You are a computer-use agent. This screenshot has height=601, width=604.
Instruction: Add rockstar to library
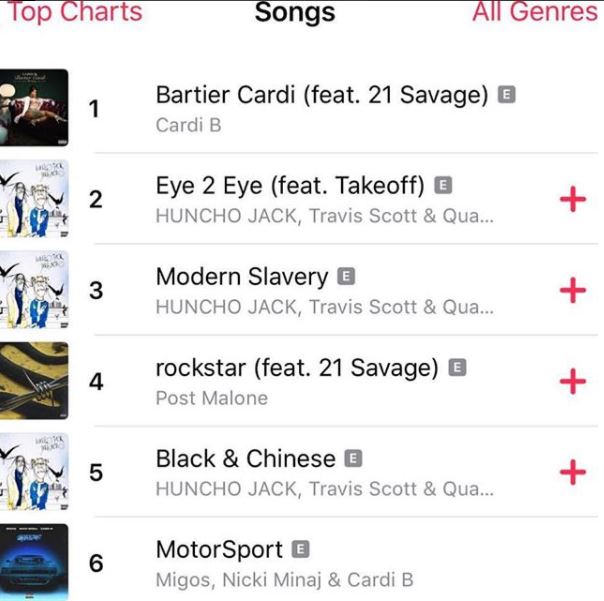[x=572, y=382]
